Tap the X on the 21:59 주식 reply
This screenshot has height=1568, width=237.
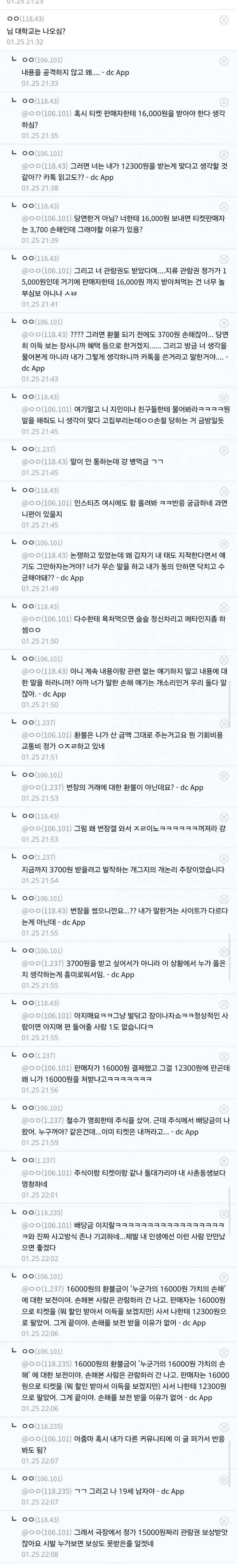point(224,1108)
